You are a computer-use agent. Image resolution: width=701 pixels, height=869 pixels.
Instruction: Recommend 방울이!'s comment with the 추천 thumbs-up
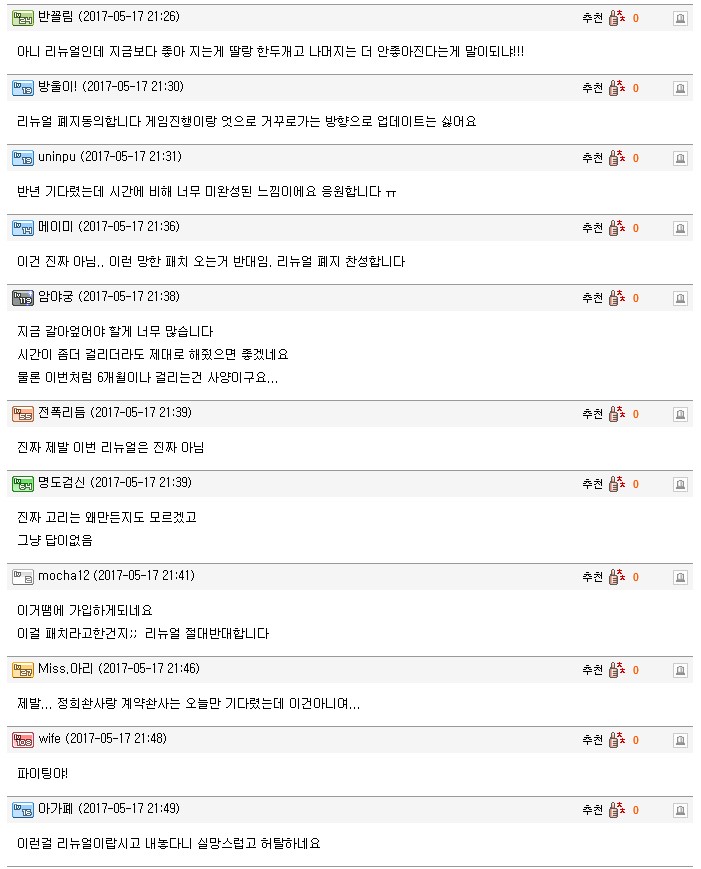click(x=616, y=88)
